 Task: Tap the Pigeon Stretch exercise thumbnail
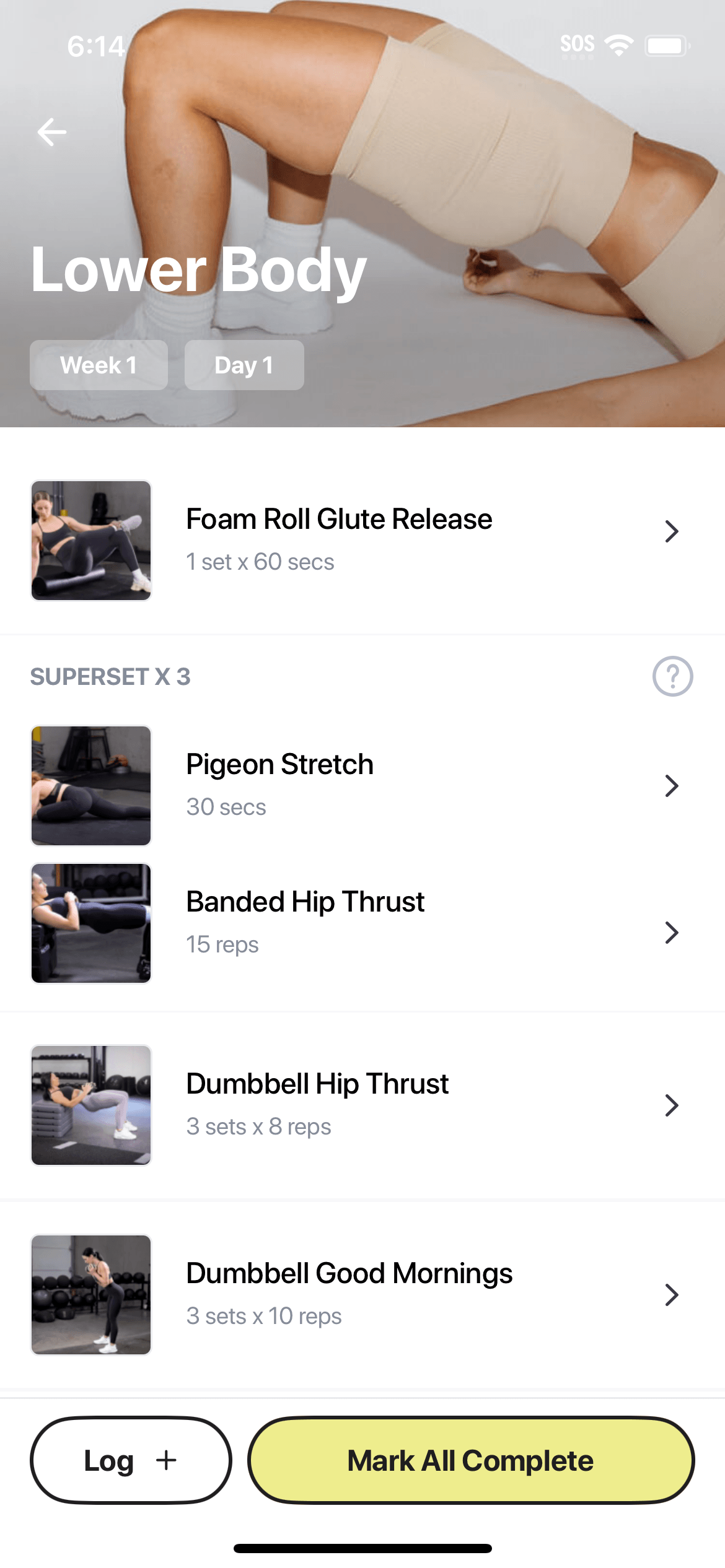pyautogui.click(x=90, y=786)
